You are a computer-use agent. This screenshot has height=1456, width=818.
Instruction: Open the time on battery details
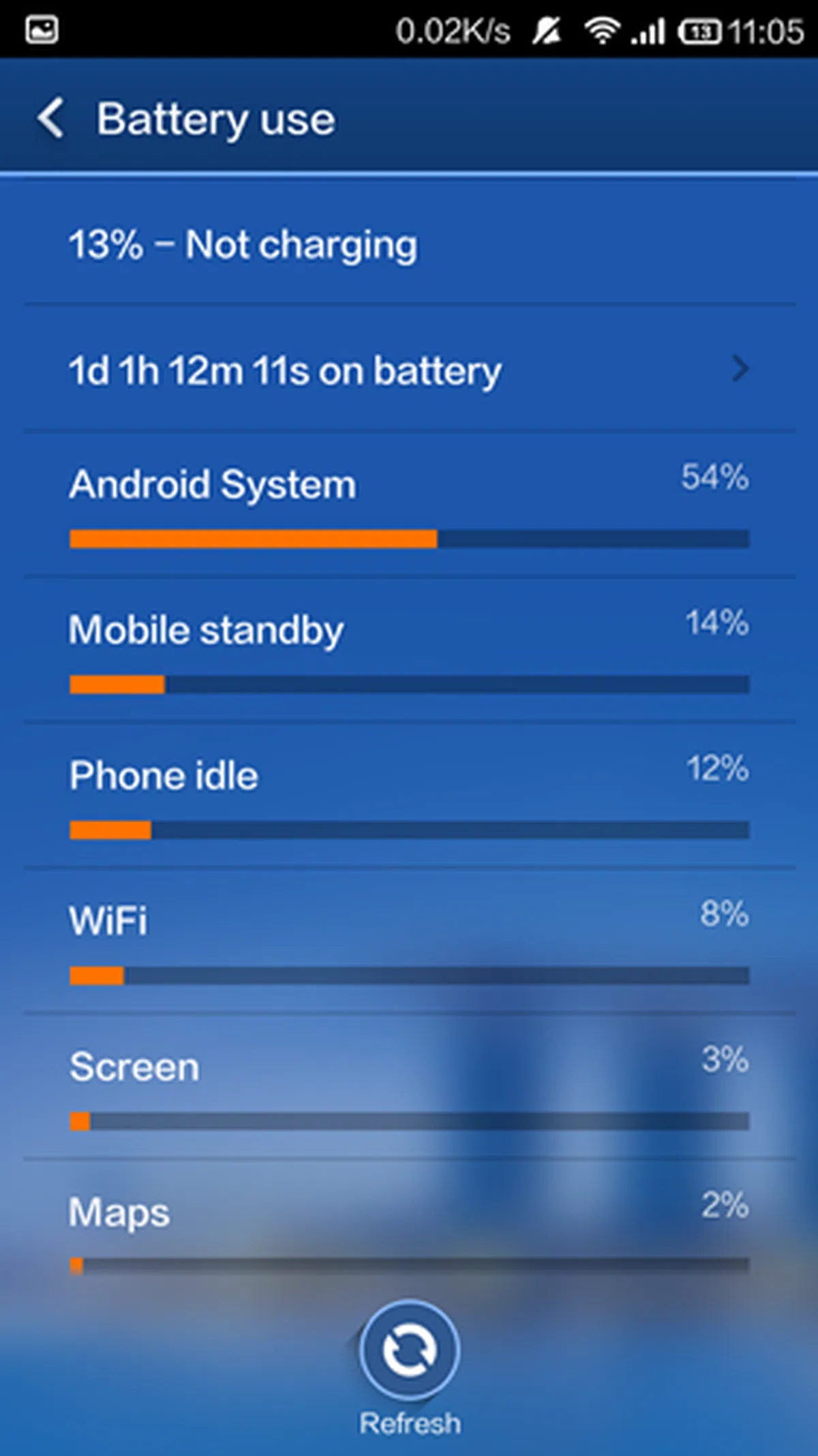[409, 370]
